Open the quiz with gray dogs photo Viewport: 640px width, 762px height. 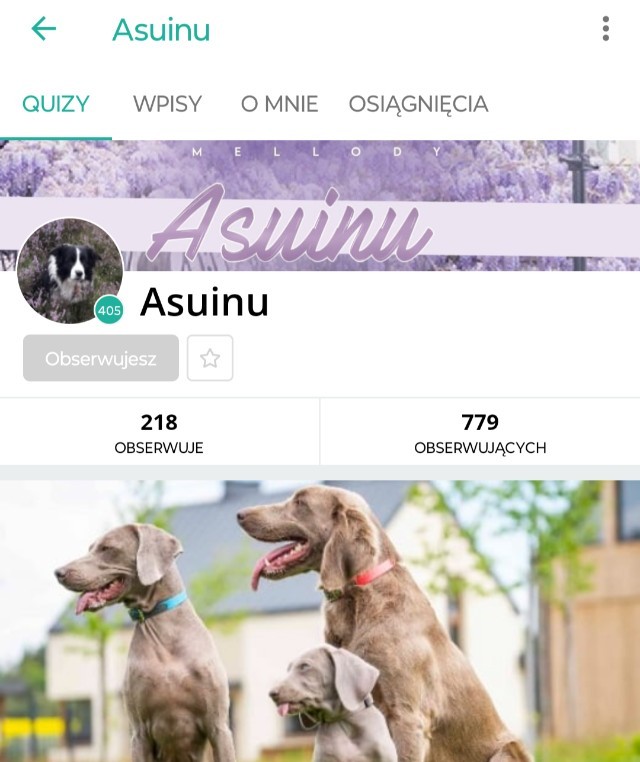pyautogui.click(x=320, y=620)
